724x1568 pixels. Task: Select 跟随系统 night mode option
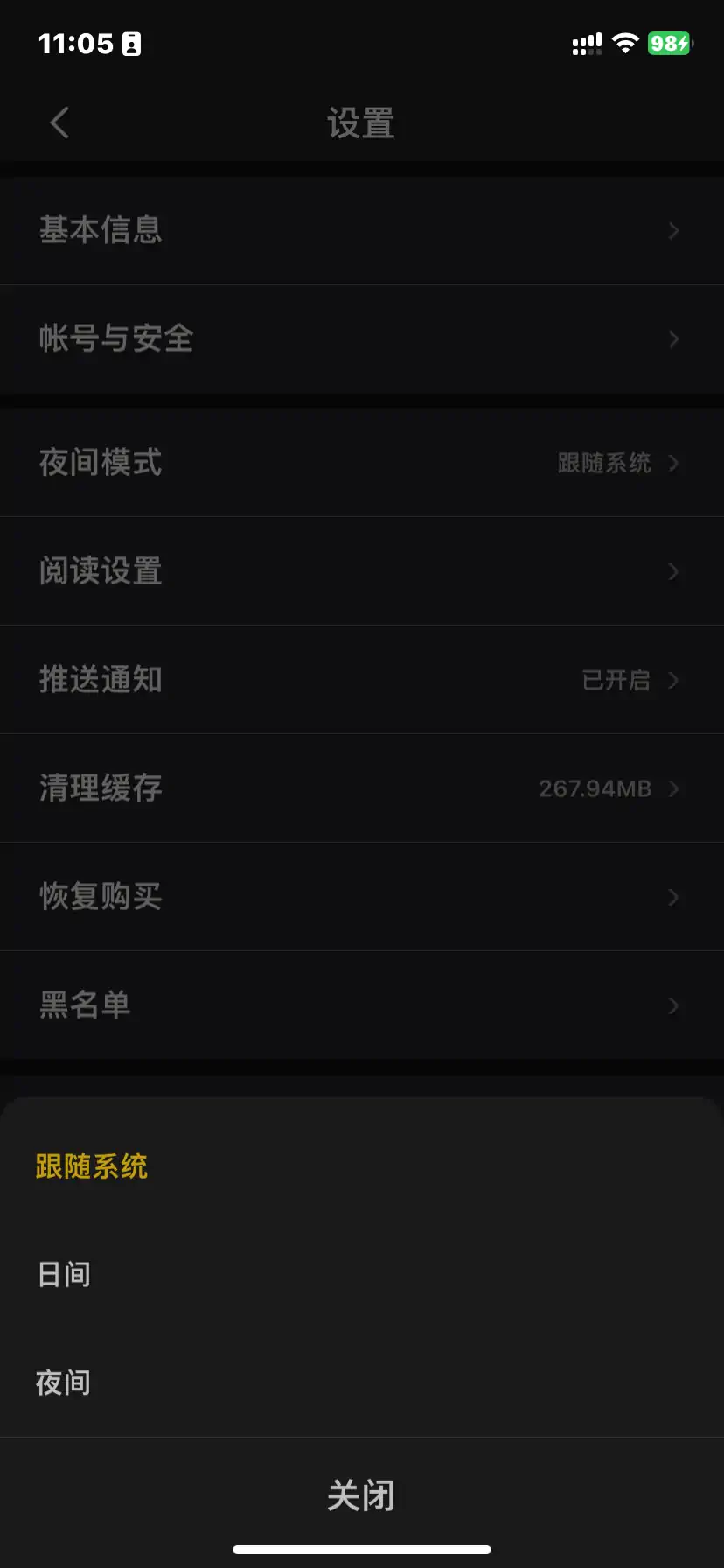click(x=92, y=1166)
